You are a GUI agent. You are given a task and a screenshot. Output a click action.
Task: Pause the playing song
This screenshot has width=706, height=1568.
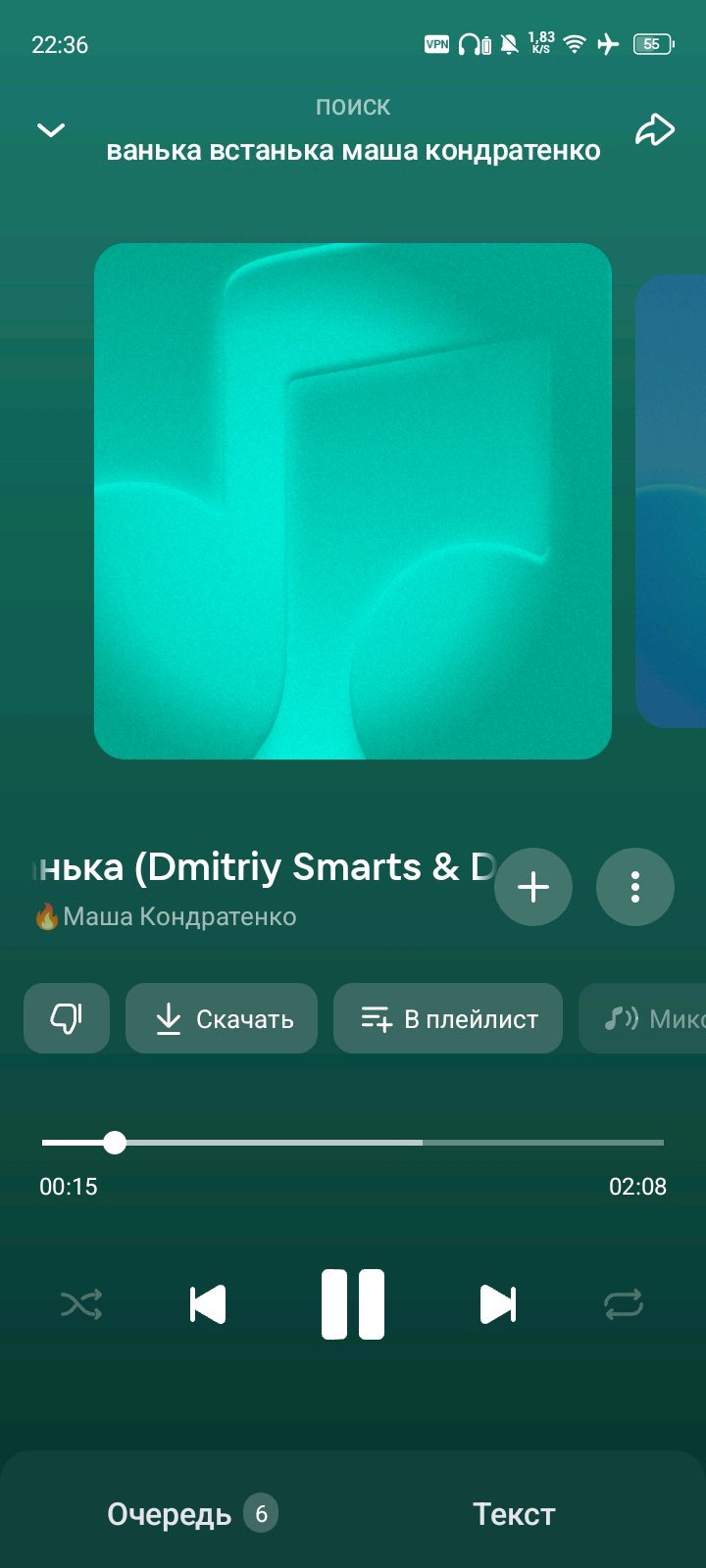pyautogui.click(x=353, y=1304)
